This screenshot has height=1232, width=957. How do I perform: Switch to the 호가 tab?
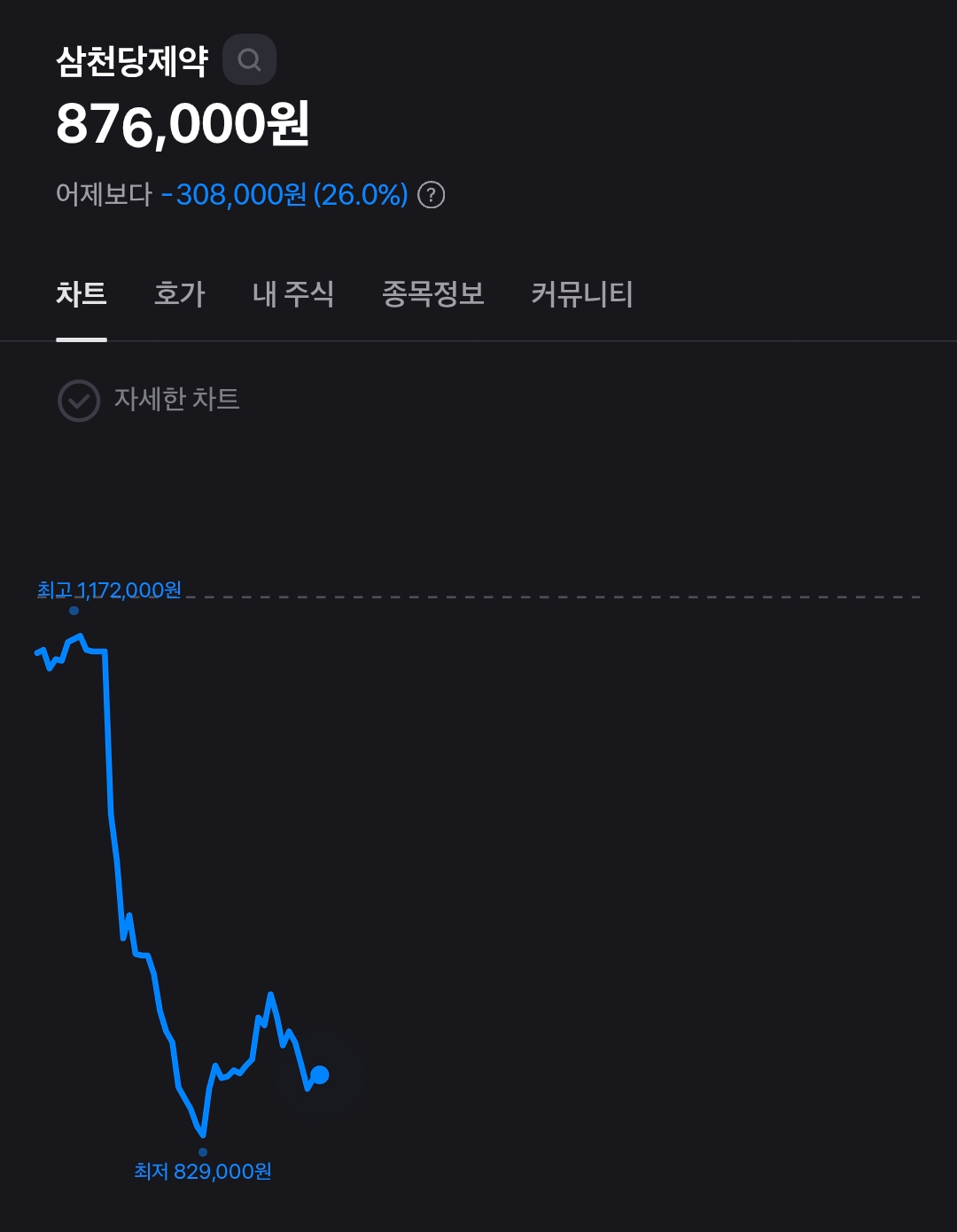(180, 294)
